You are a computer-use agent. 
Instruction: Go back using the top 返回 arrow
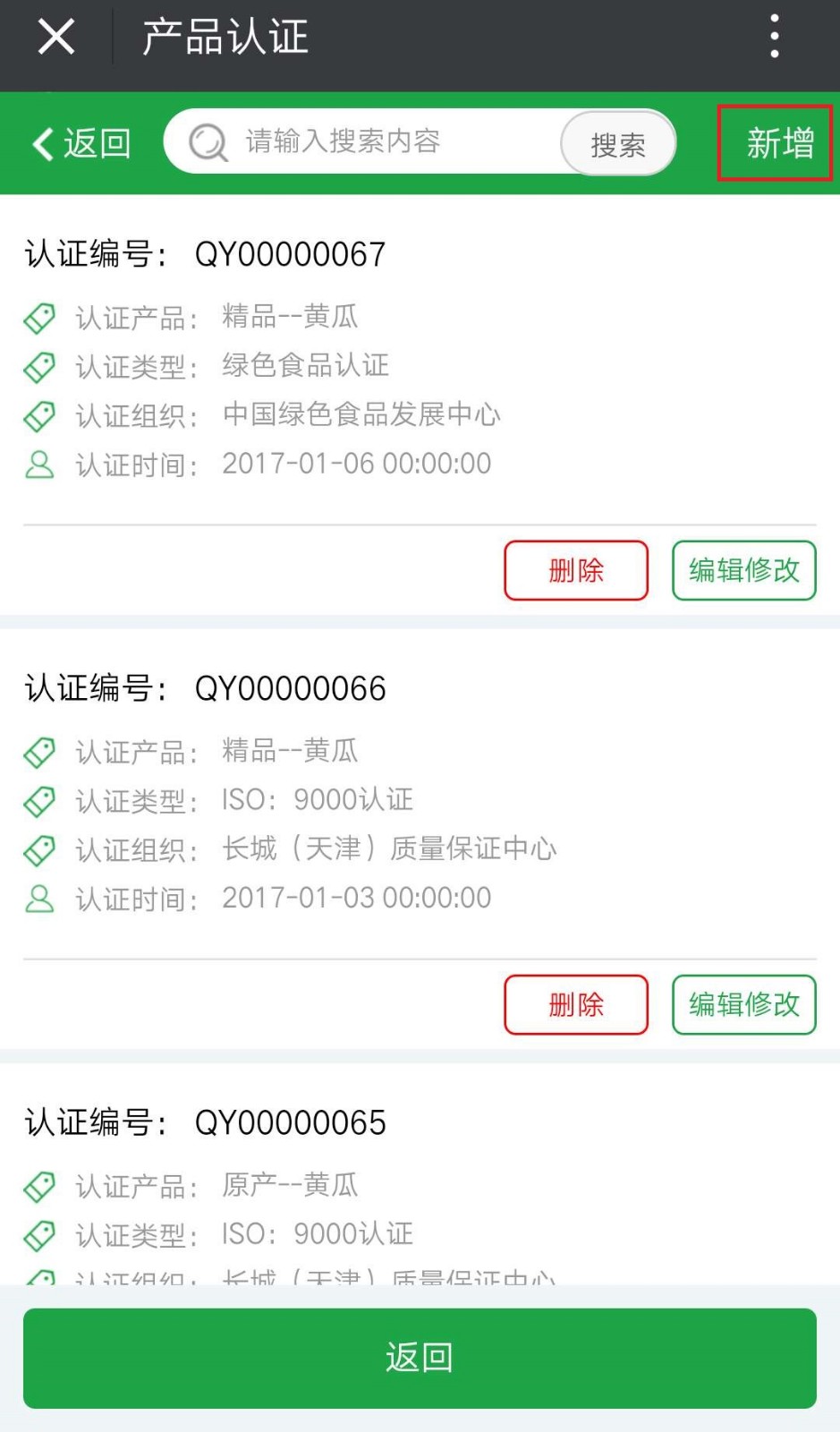(81, 143)
